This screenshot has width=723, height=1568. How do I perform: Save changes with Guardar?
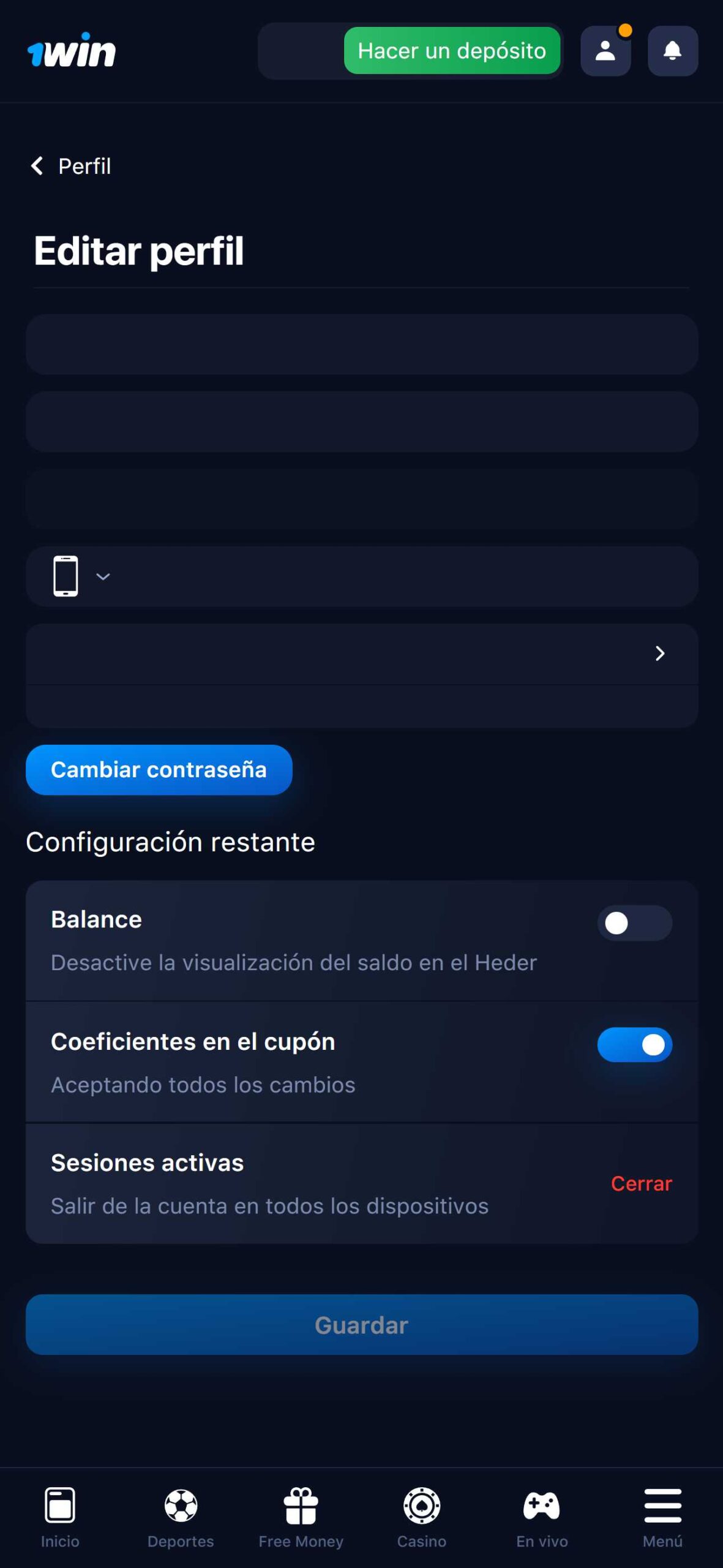pos(362,1324)
